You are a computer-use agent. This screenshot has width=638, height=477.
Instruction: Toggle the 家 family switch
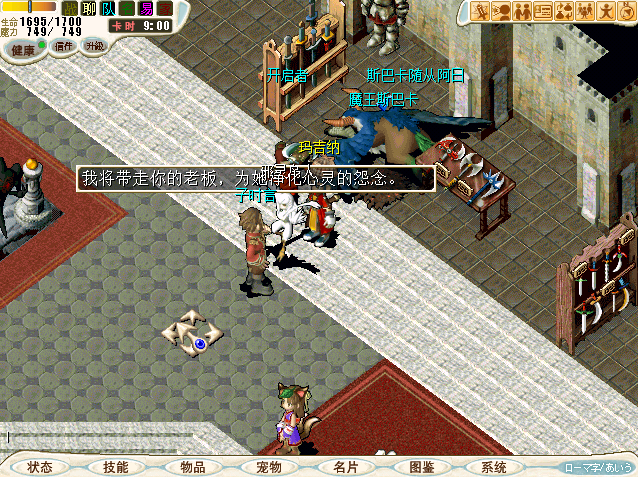coord(164,9)
